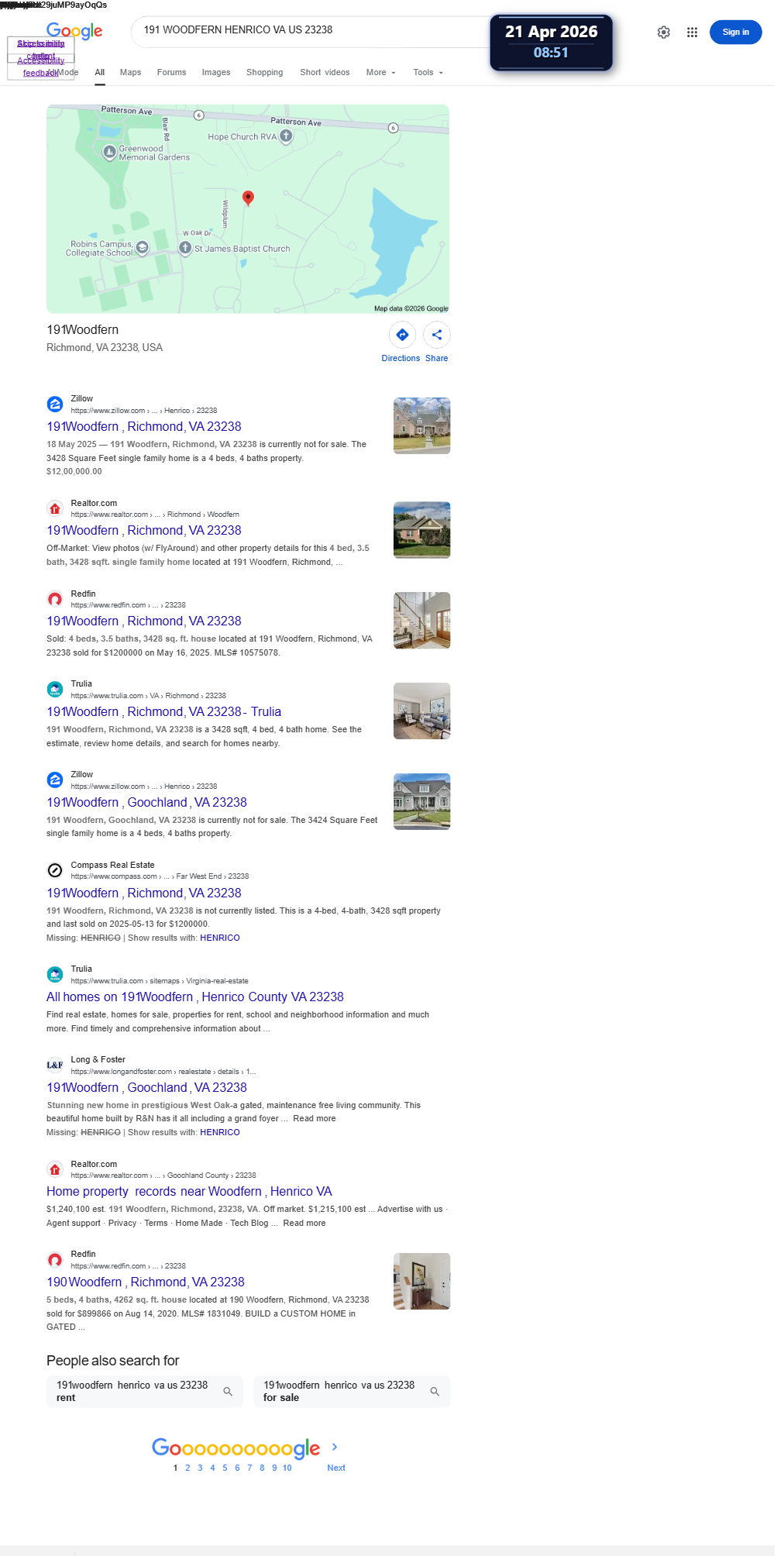Open the Google settings gear icon
The height and width of the screenshot is (1556, 784).
pos(664,33)
